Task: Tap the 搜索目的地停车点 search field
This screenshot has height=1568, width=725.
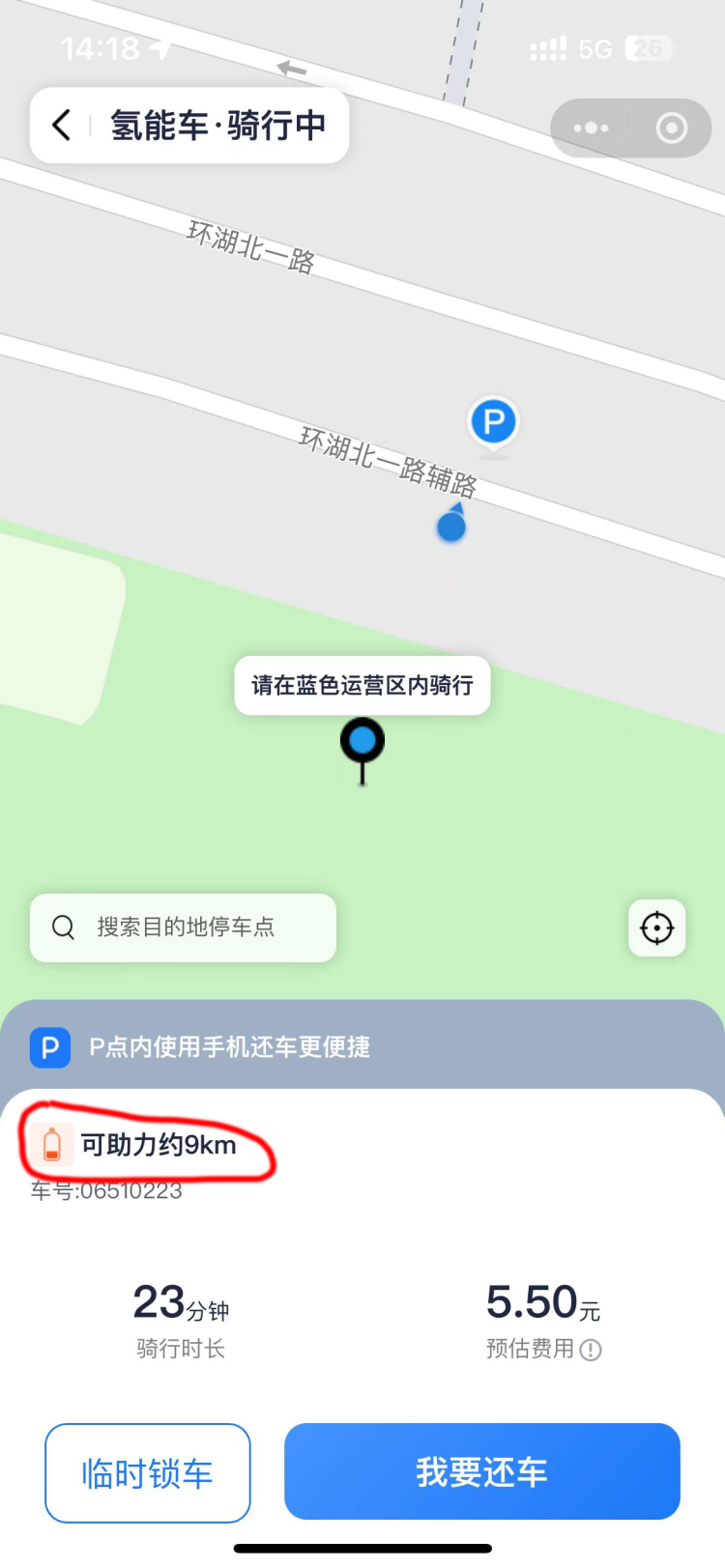Action: point(184,927)
